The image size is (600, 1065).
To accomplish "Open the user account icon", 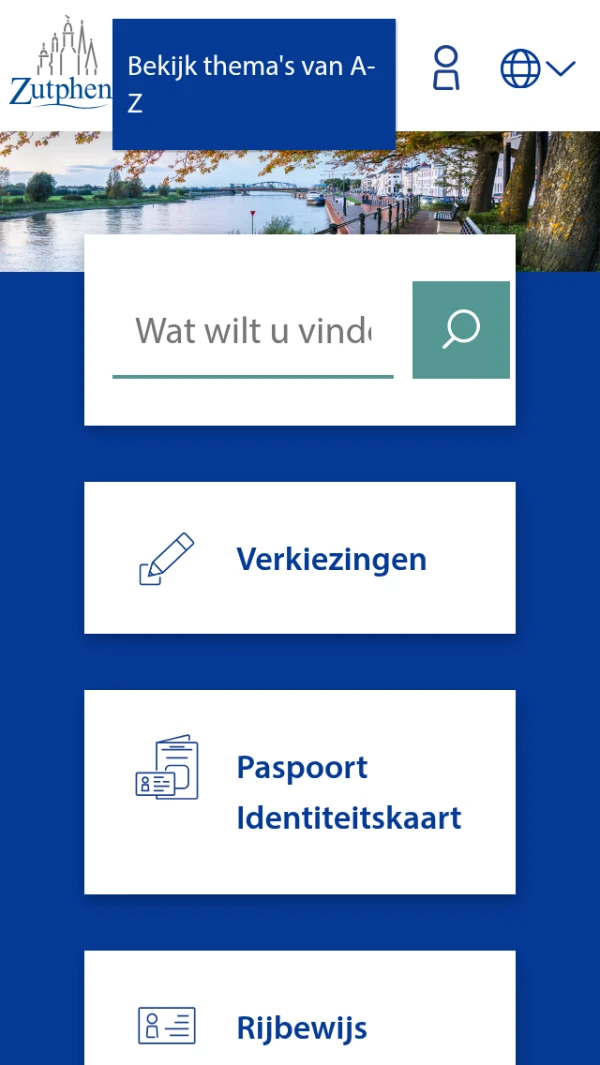I will coord(446,69).
